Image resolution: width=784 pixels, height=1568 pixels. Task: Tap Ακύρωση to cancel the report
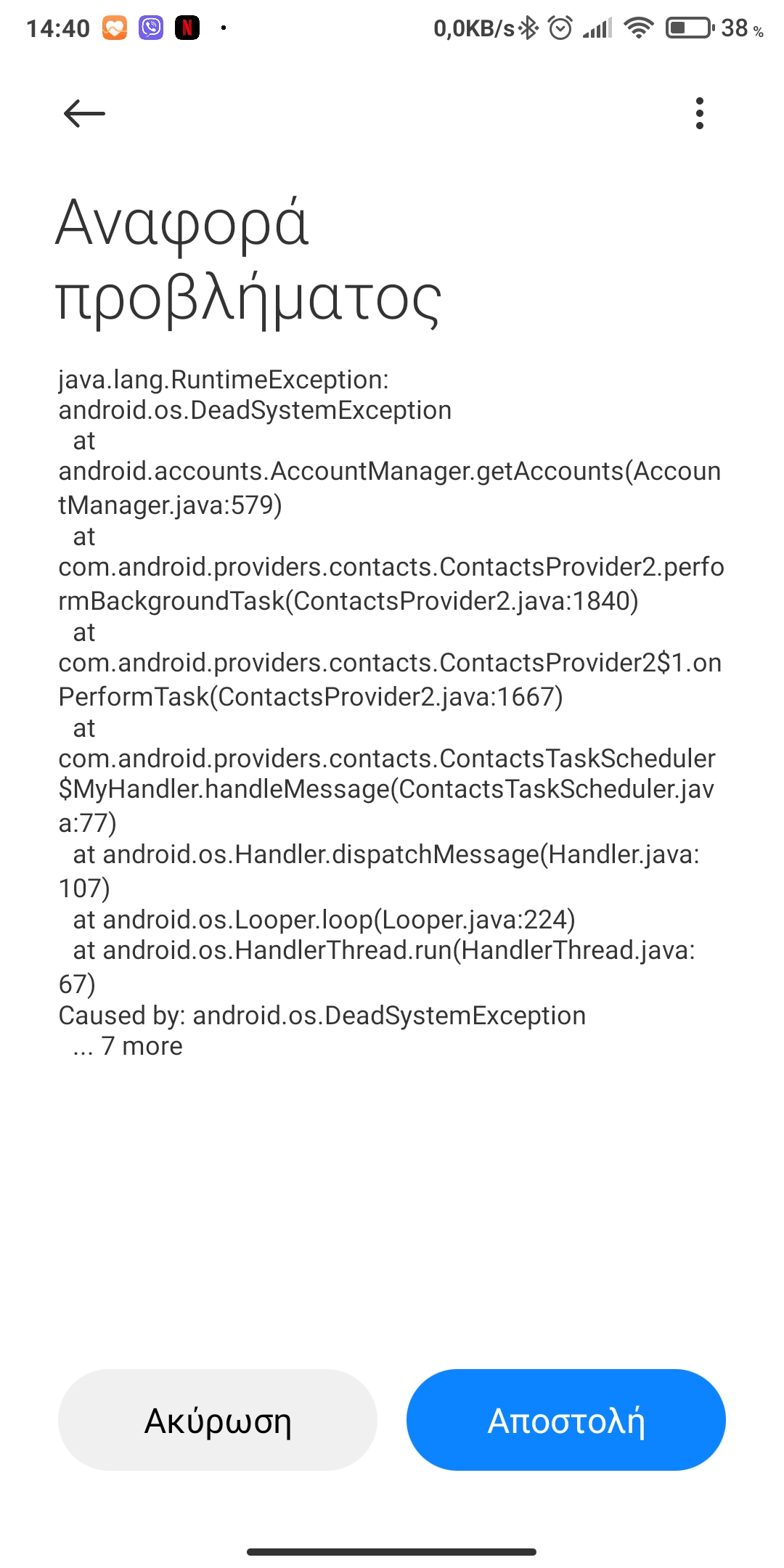click(x=218, y=1420)
